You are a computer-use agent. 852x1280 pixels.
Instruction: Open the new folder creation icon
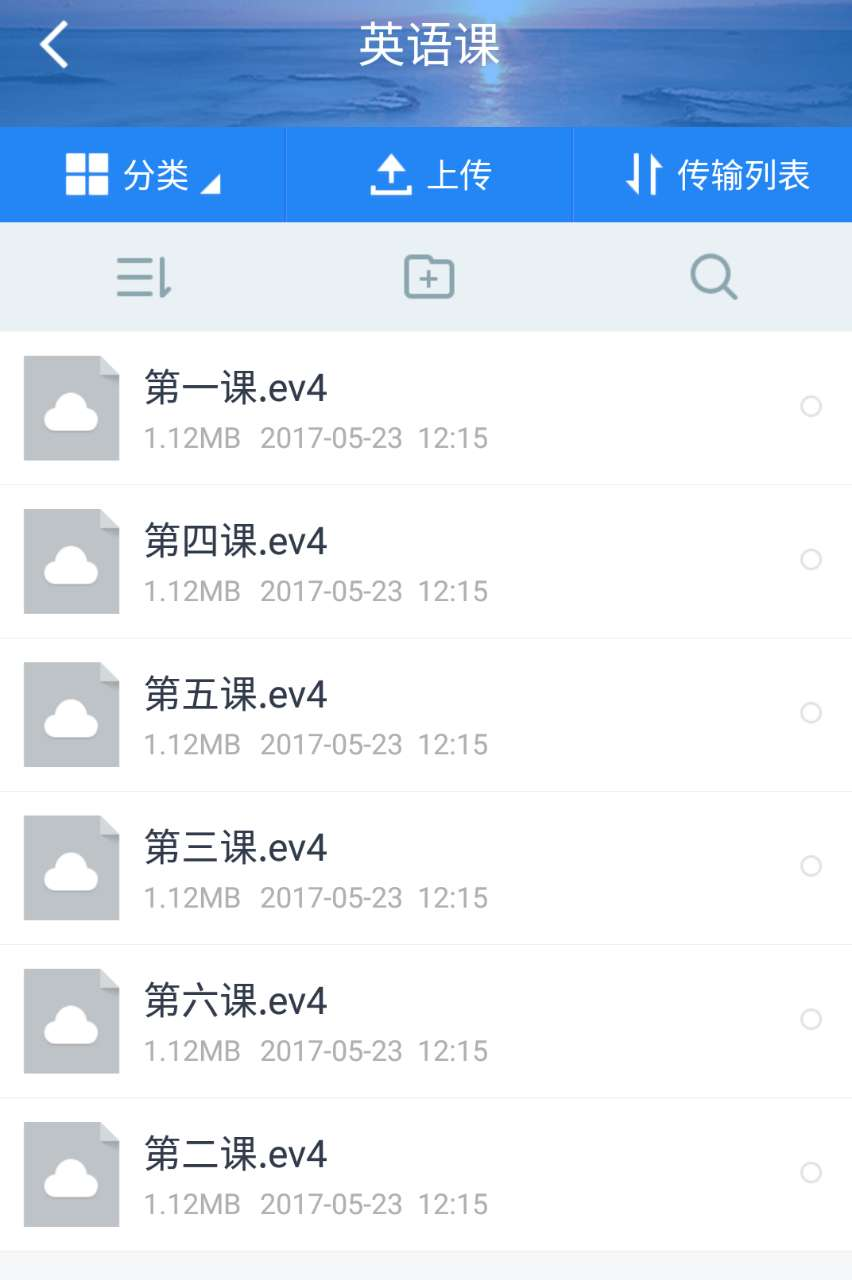click(428, 276)
